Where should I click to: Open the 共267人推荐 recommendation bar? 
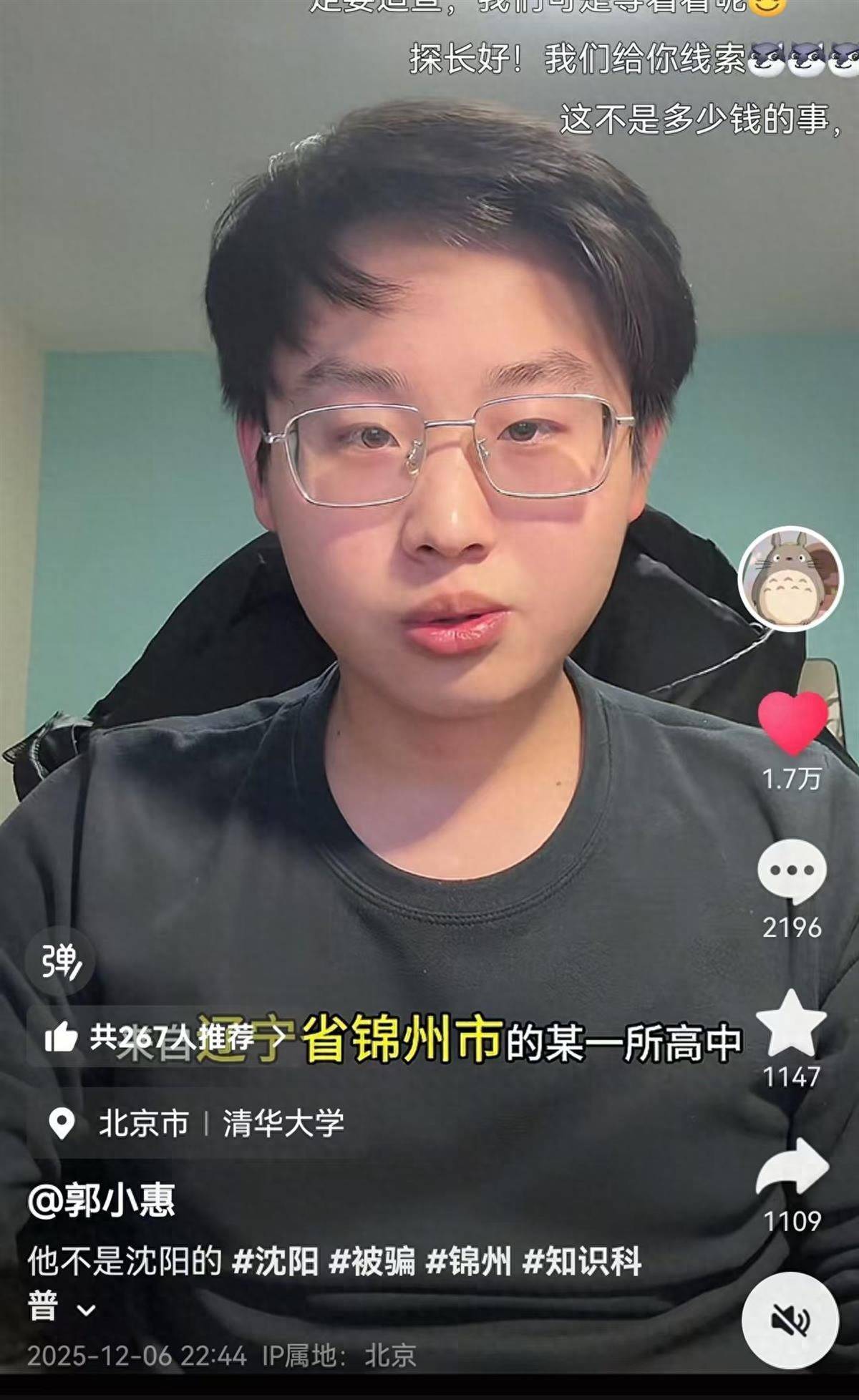point(165,1036)
